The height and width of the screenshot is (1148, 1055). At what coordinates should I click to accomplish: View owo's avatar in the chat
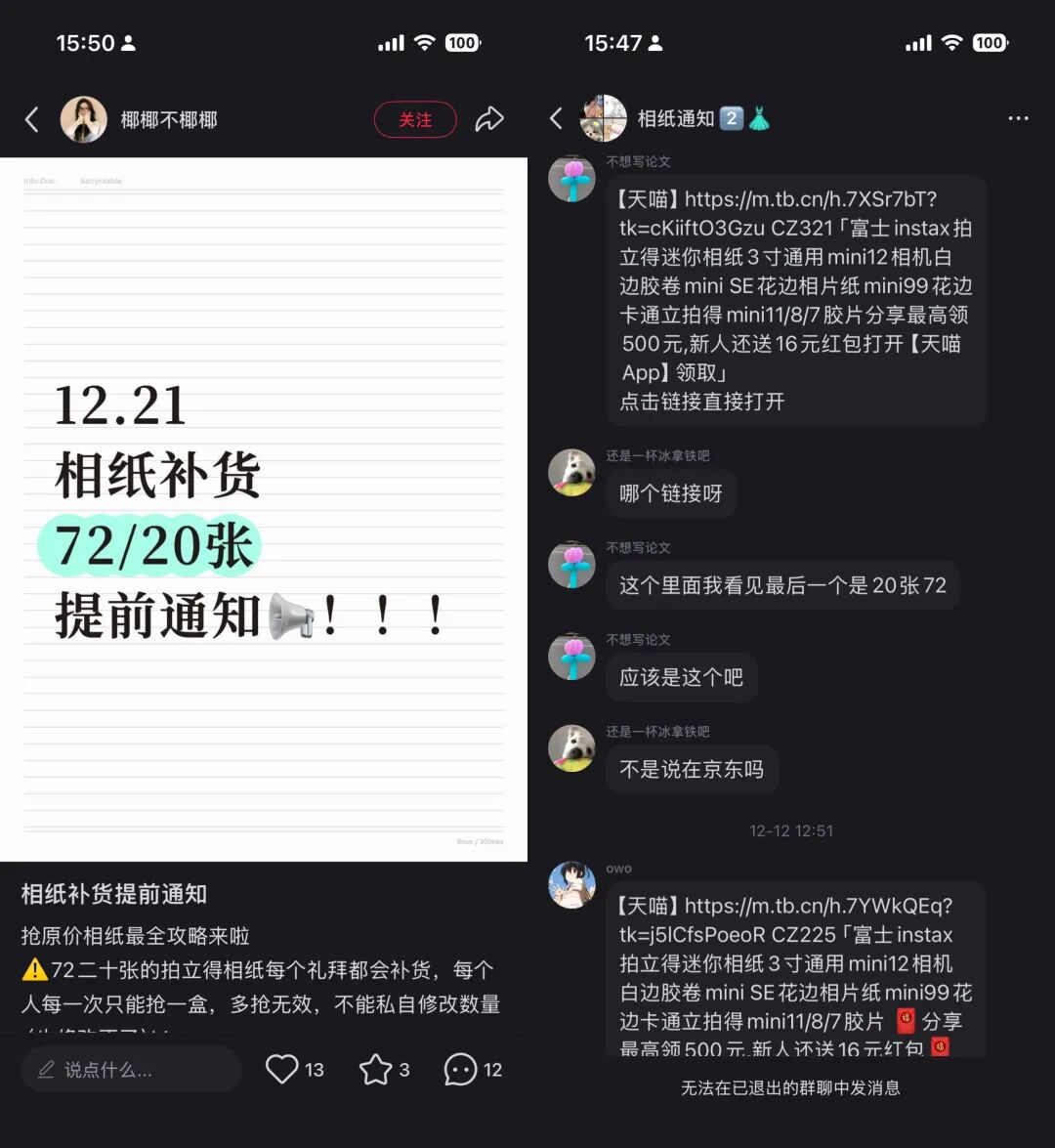click(572, 885)
